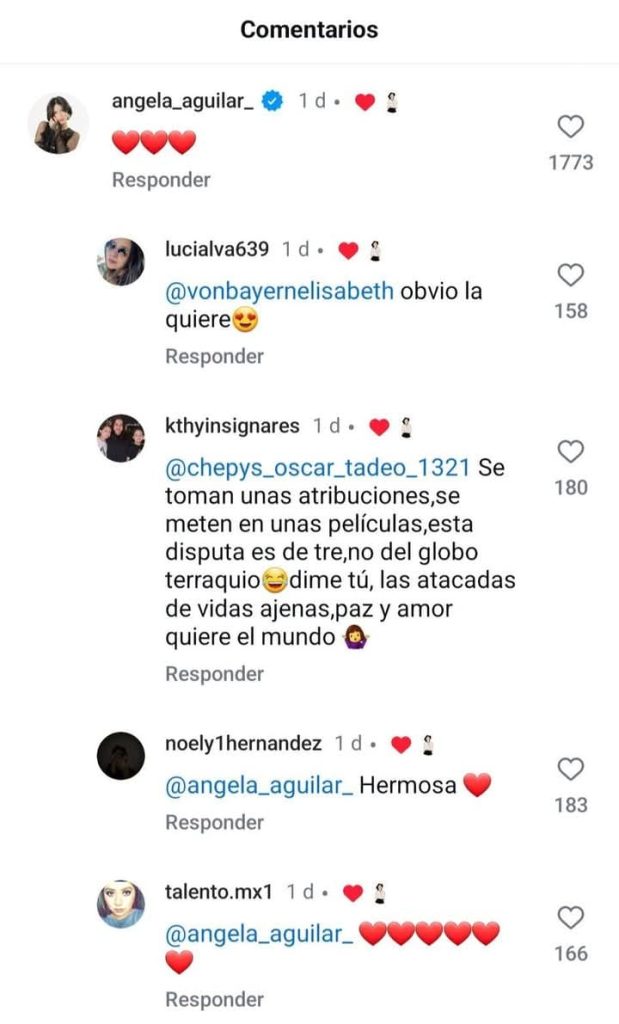Open talento.mx1's profile avatar
Image resolution: width=619 pixels, height=1024 pixels.
pos(121,904)
